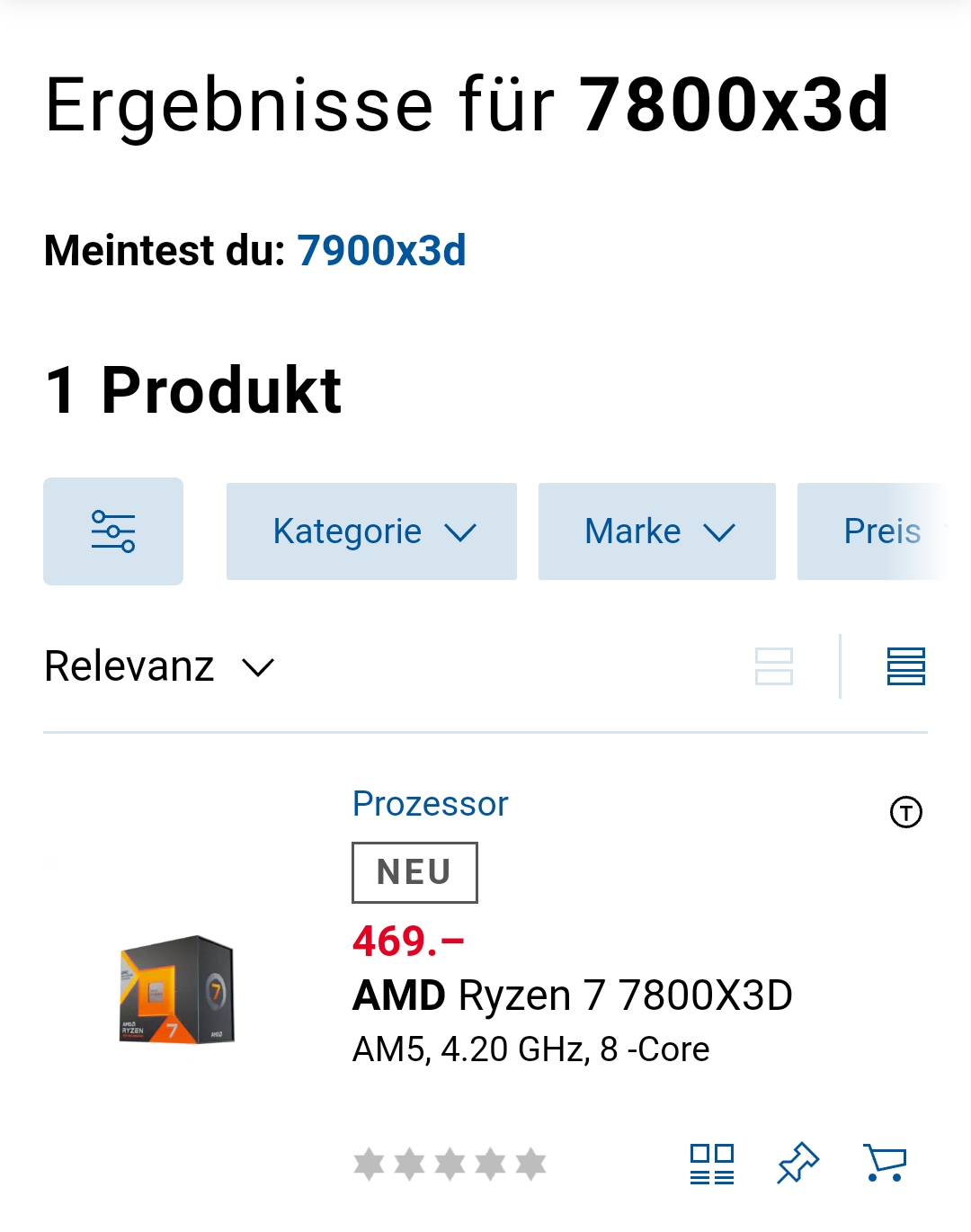
Task: Open the all-filters slider button
Action: tap(113, 531)
